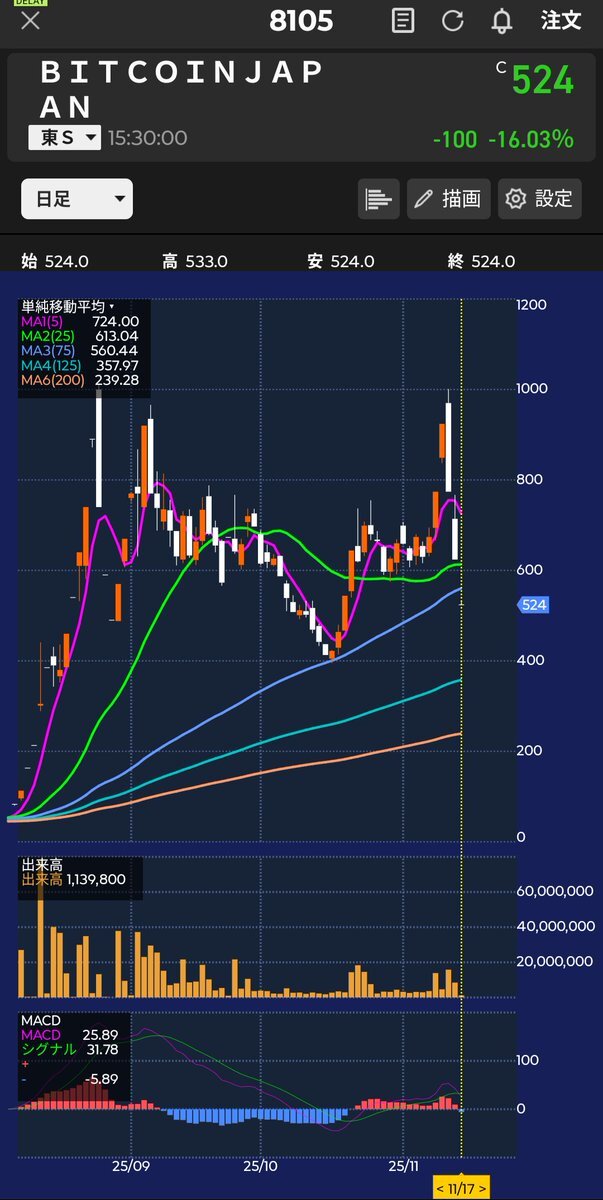Change the 東S market selector
The height and width of the screenshot is (1200, 603).
pyautogui.click(x=69, y=138)
